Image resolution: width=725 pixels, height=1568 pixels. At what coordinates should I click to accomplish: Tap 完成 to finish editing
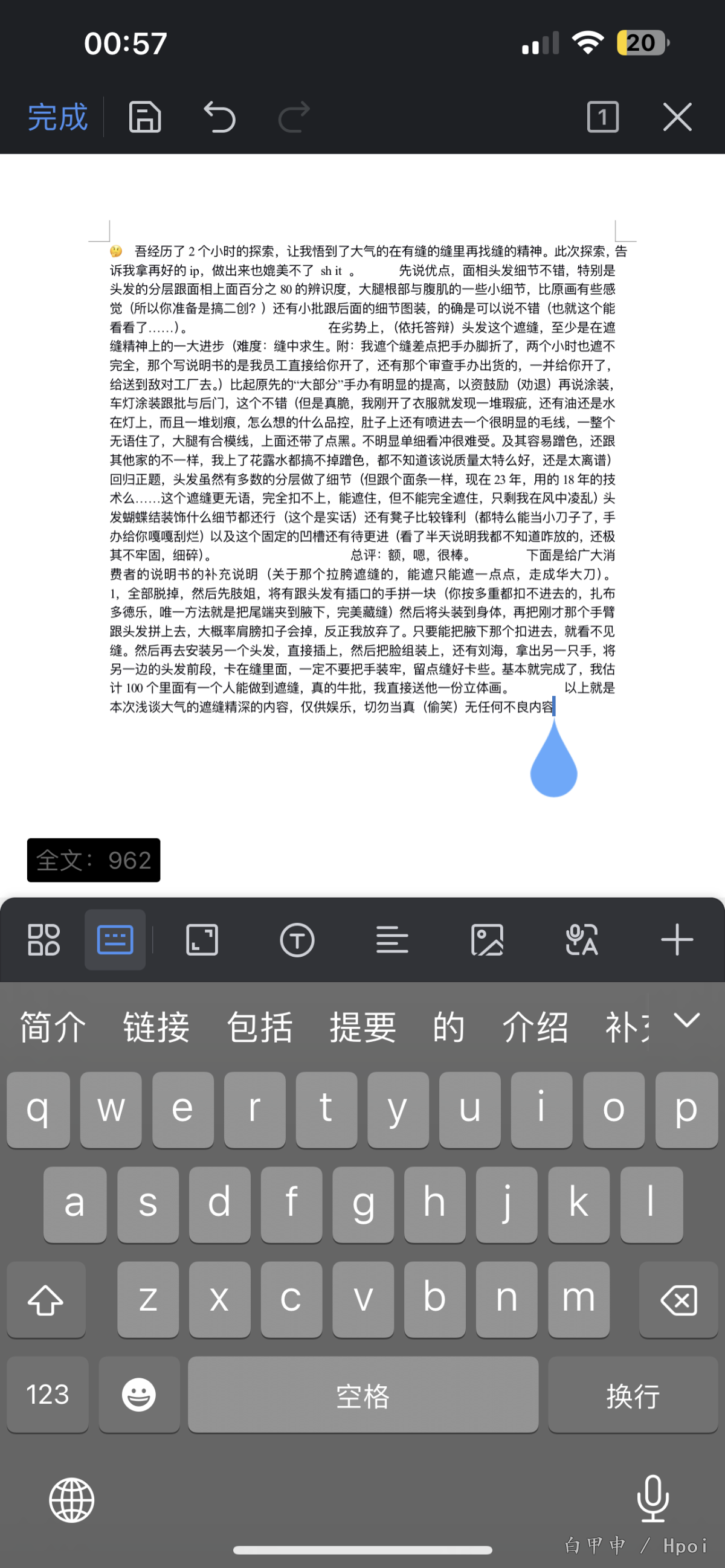(58, 117)
